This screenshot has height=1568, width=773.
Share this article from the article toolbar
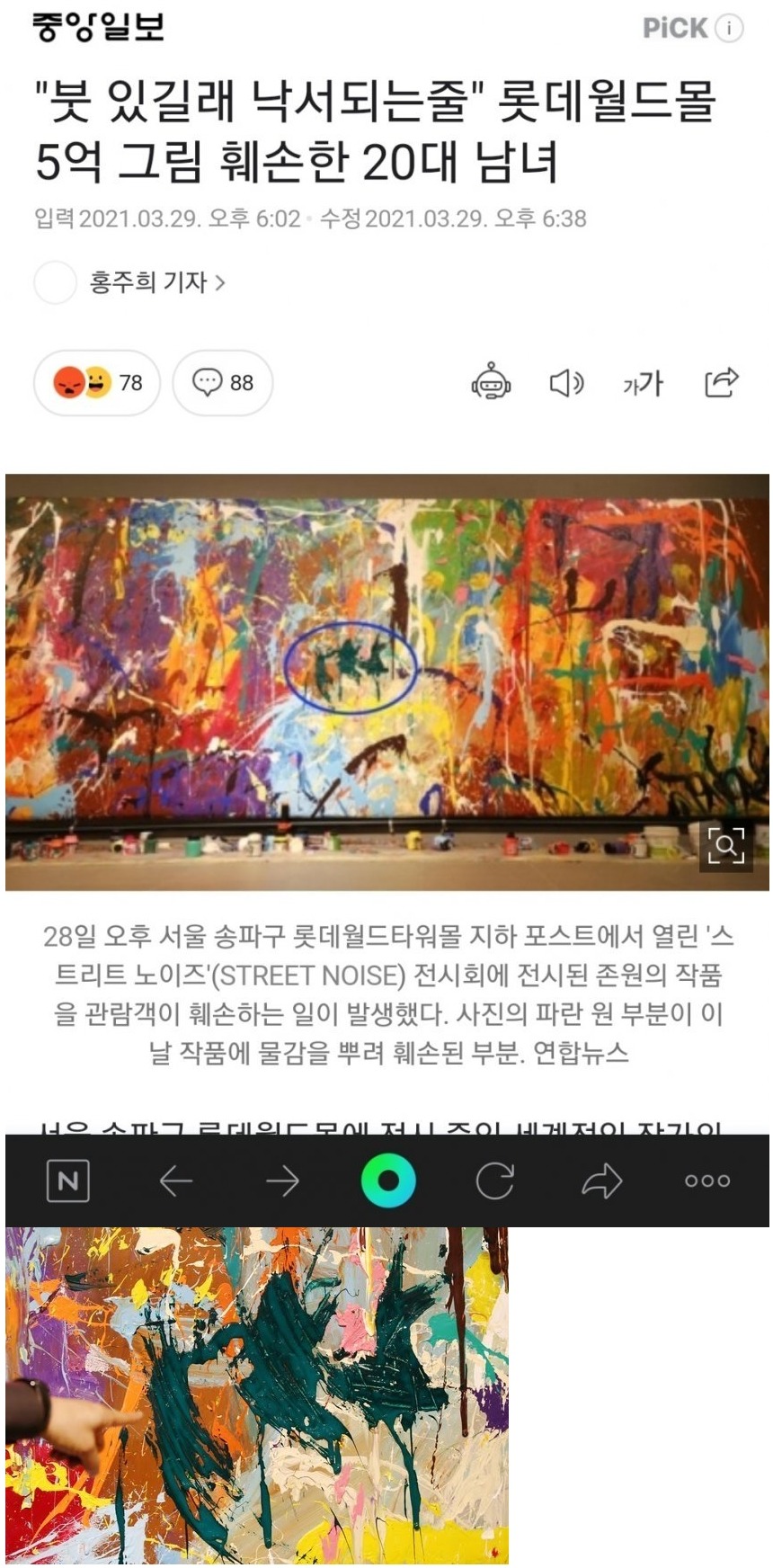pos(721,383)
